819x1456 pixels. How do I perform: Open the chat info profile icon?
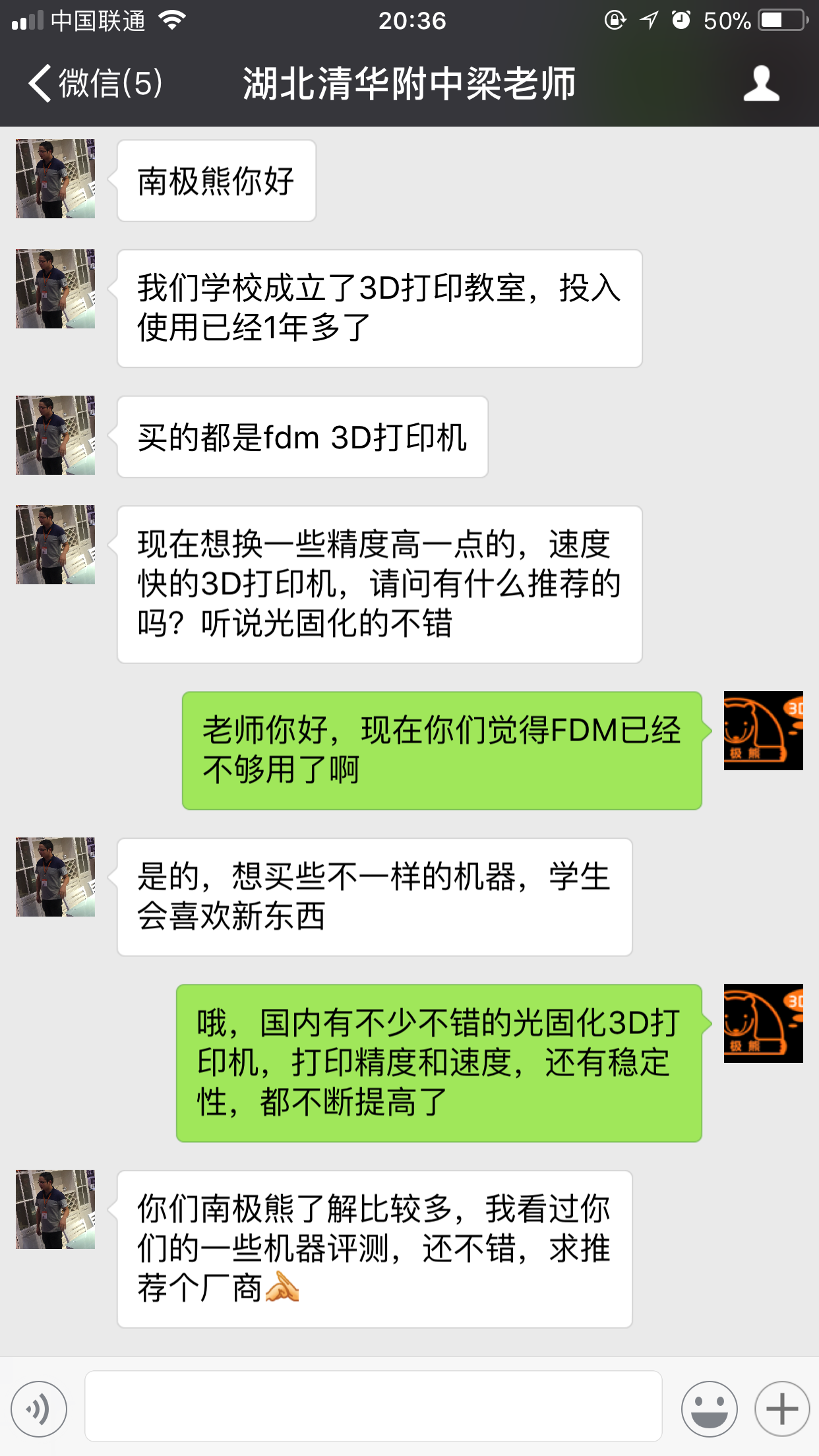(x=761, y=84)
